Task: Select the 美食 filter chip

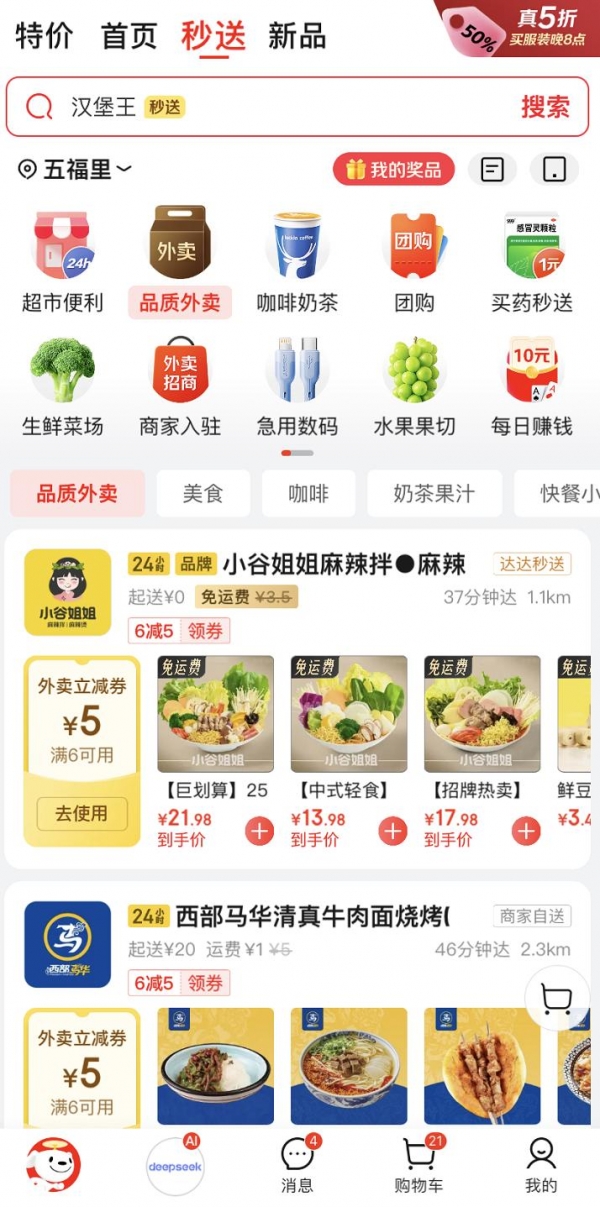Action: (x=202, y=493)
